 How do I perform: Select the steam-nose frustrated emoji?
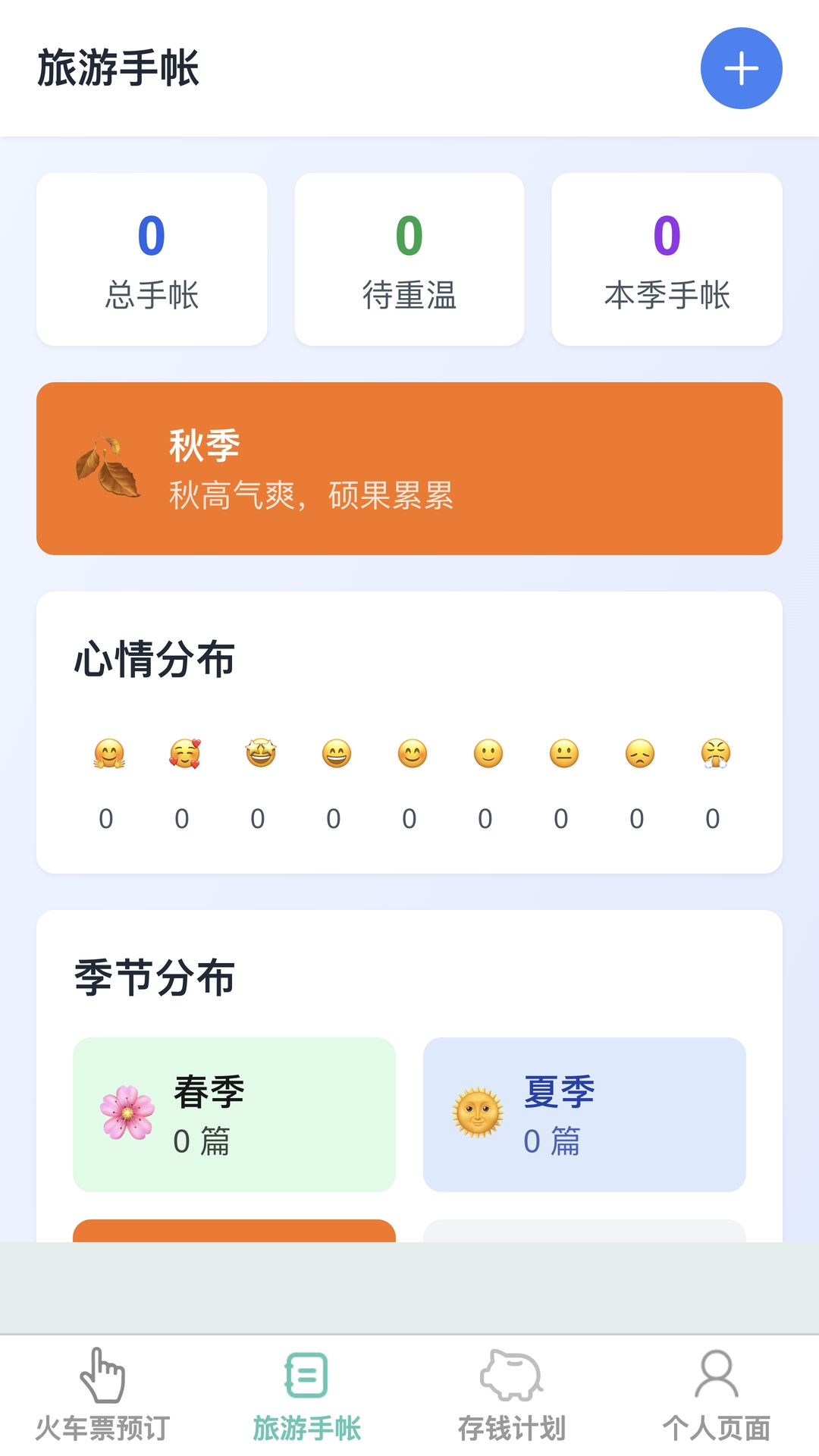pyautogui.click(x=712, y=753)
